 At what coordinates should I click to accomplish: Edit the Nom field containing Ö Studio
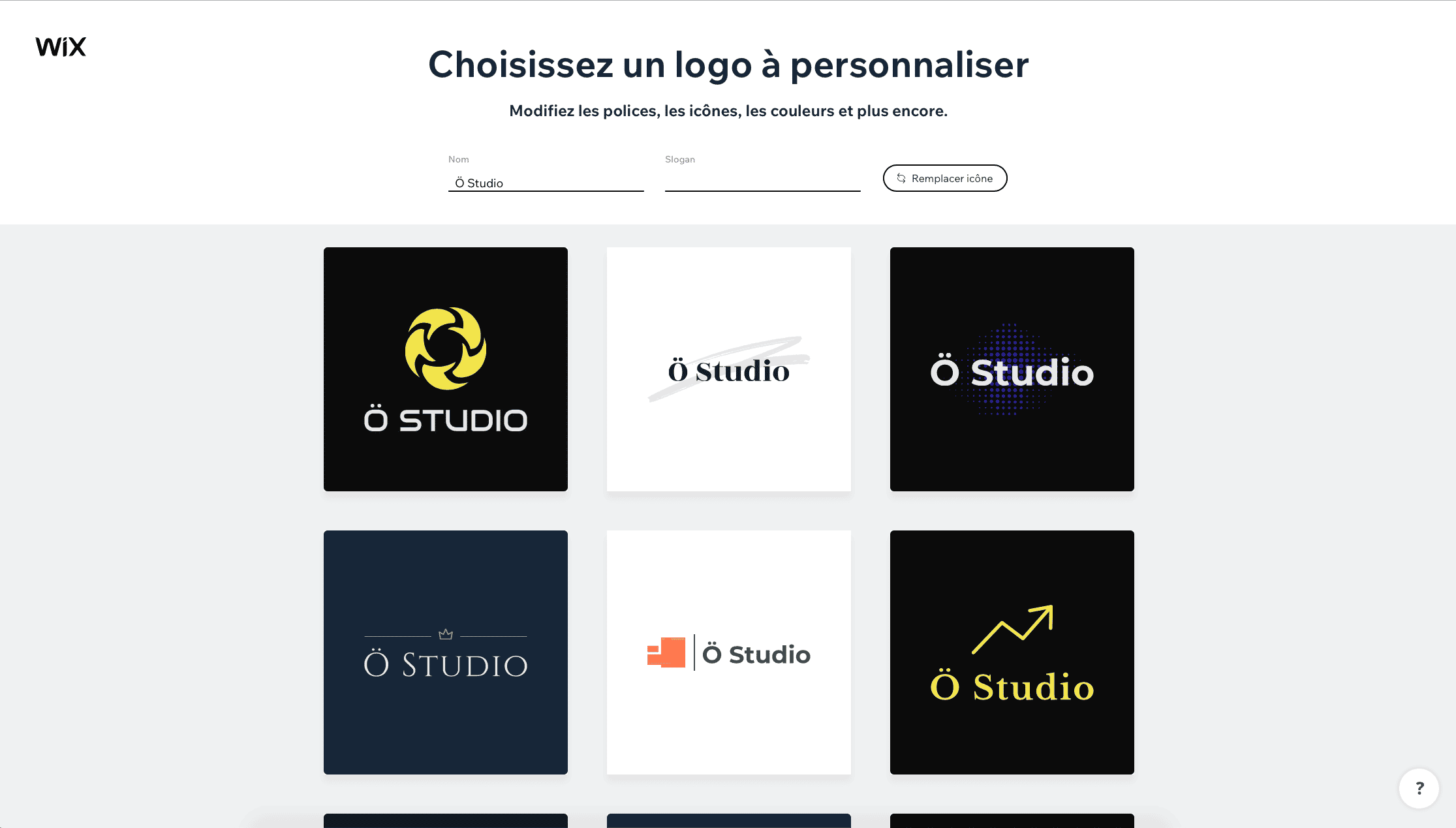point(546,183)
